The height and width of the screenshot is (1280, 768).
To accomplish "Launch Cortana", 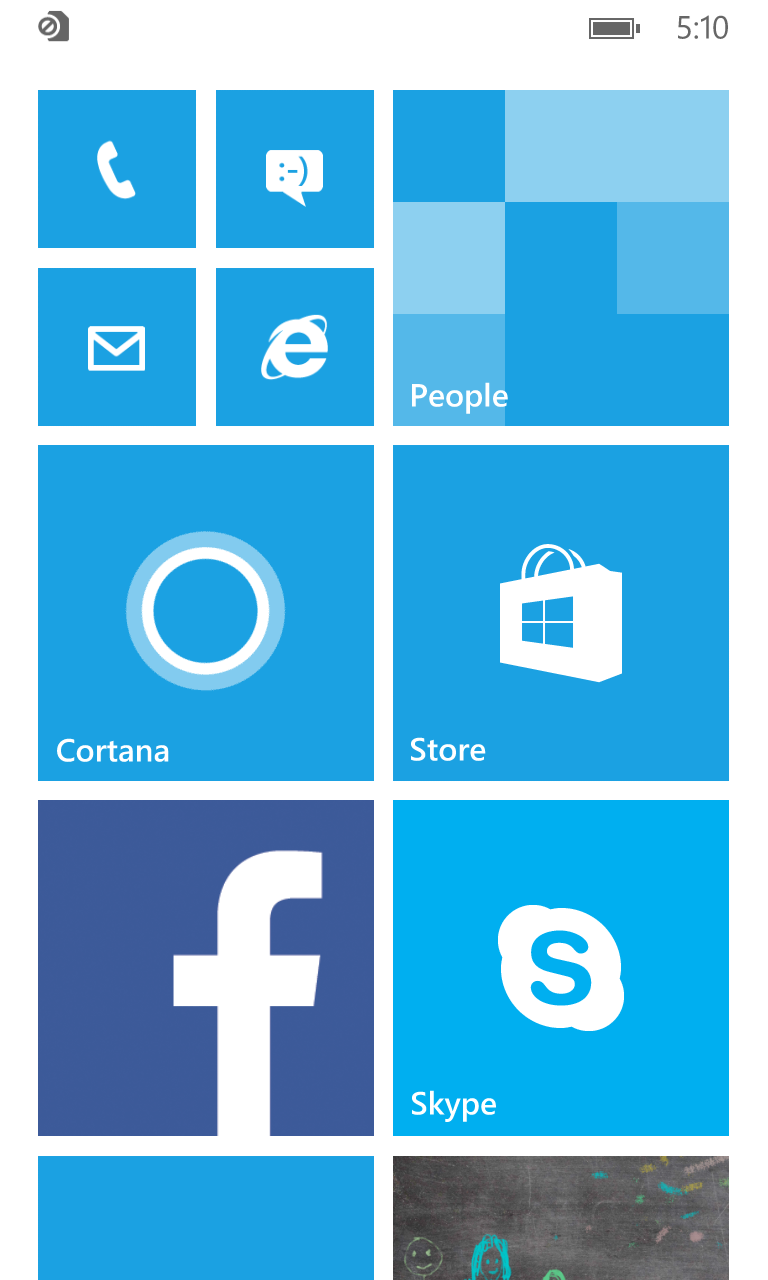I will (x=206, y=612).
